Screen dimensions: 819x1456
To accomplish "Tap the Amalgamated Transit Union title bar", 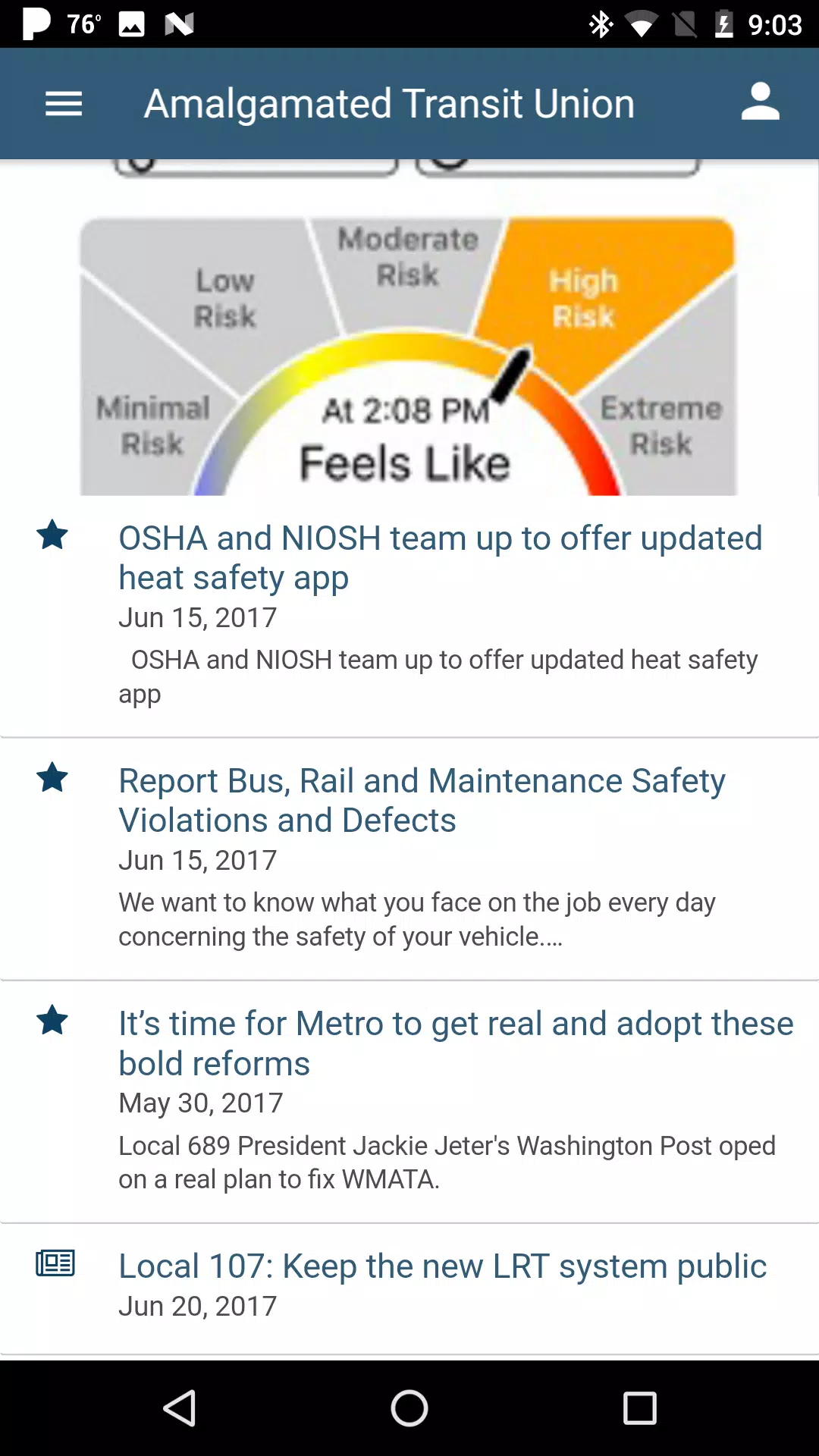I will [390, 103].
